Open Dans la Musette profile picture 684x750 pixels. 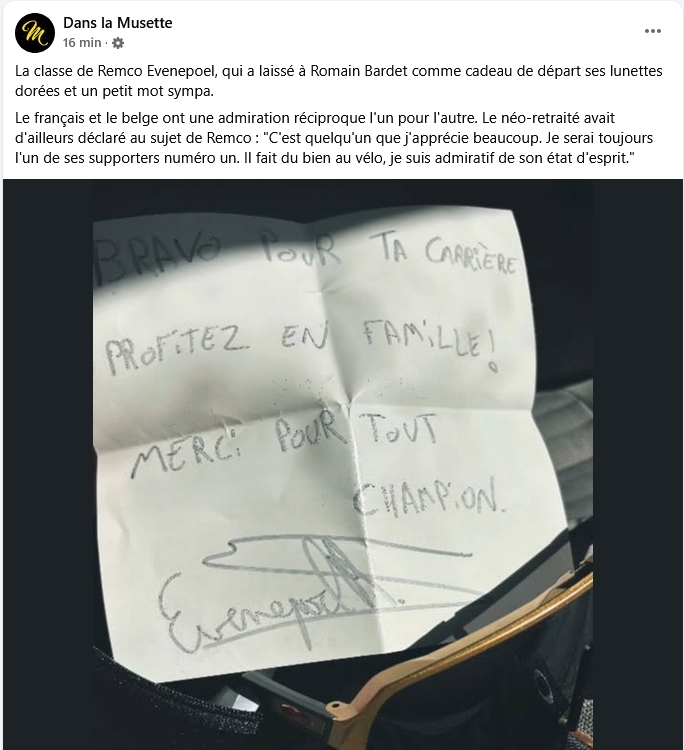point(35,33)
